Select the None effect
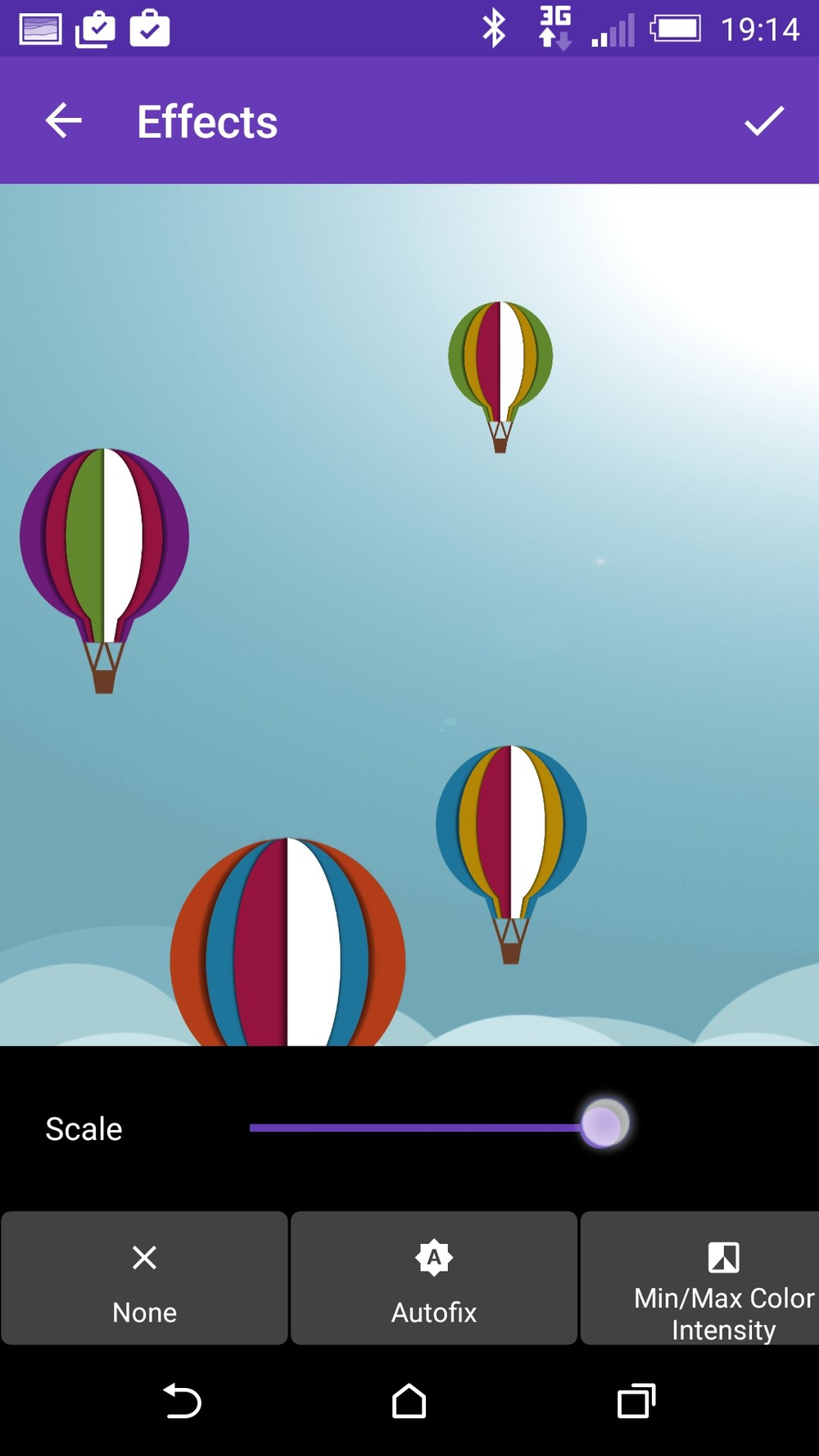The width and height of the screenshot is (819, 1456). [144, 1277]
